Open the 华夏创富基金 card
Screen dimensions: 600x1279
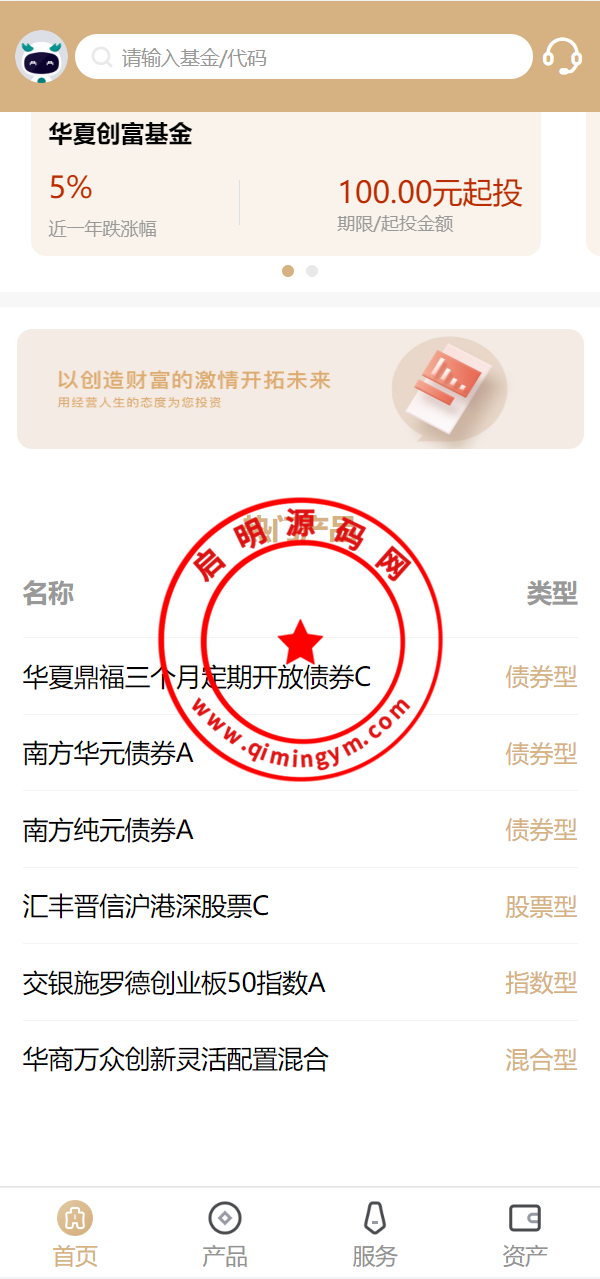pos(286,182)
